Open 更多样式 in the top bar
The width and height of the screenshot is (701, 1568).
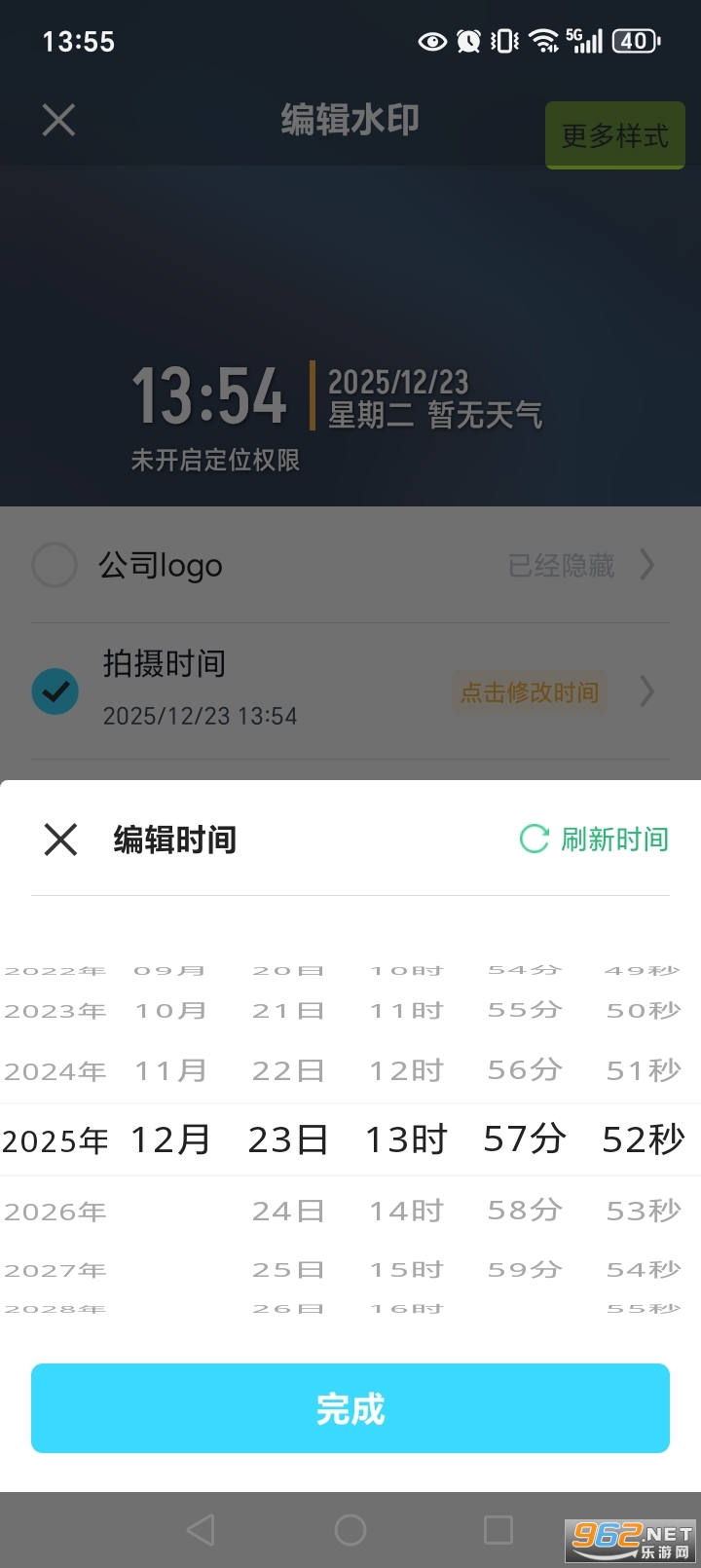[x=614, y=134]
